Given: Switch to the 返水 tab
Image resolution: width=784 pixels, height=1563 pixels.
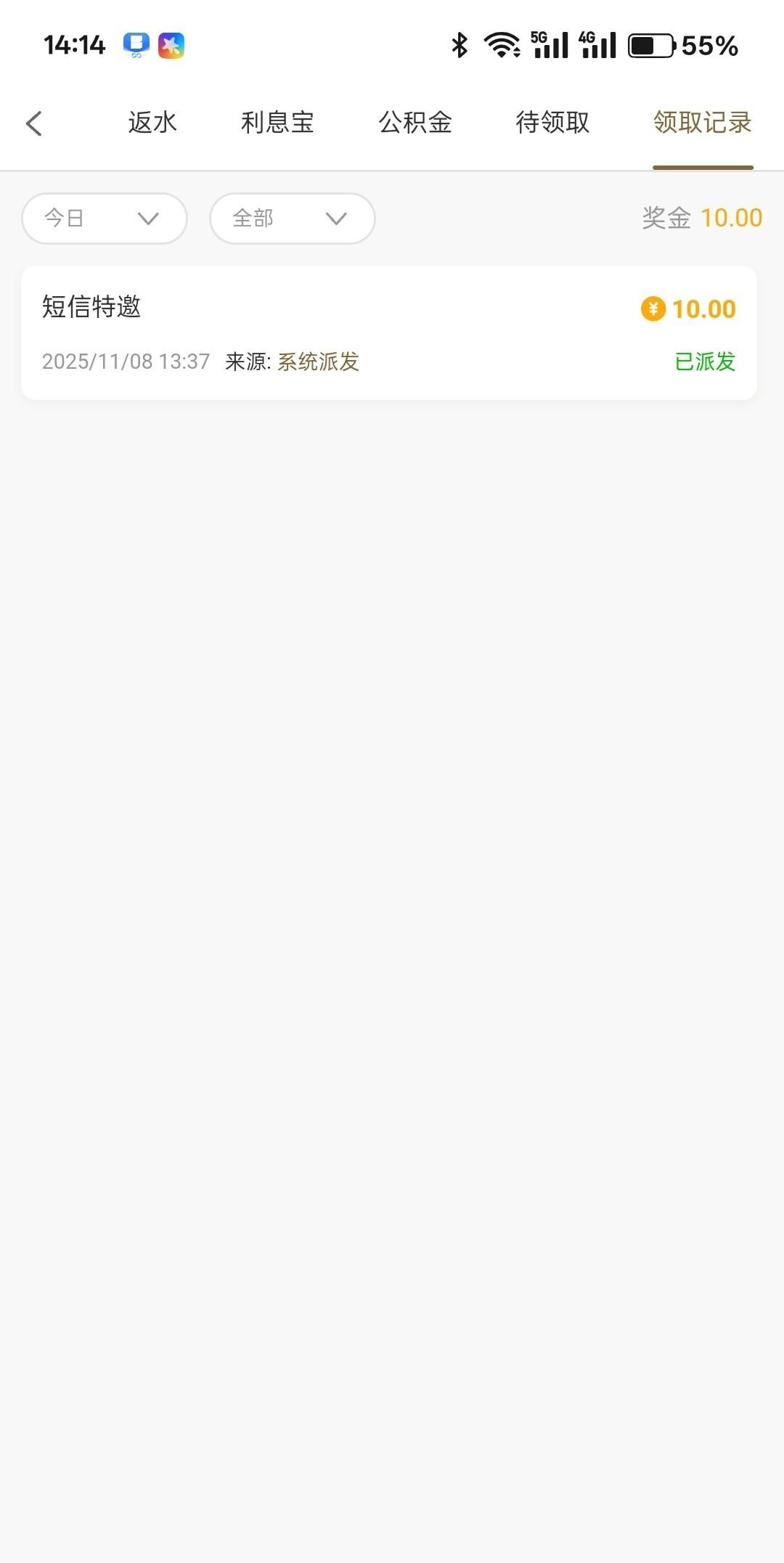Looking at the screenshot, I should pos(152,123).
